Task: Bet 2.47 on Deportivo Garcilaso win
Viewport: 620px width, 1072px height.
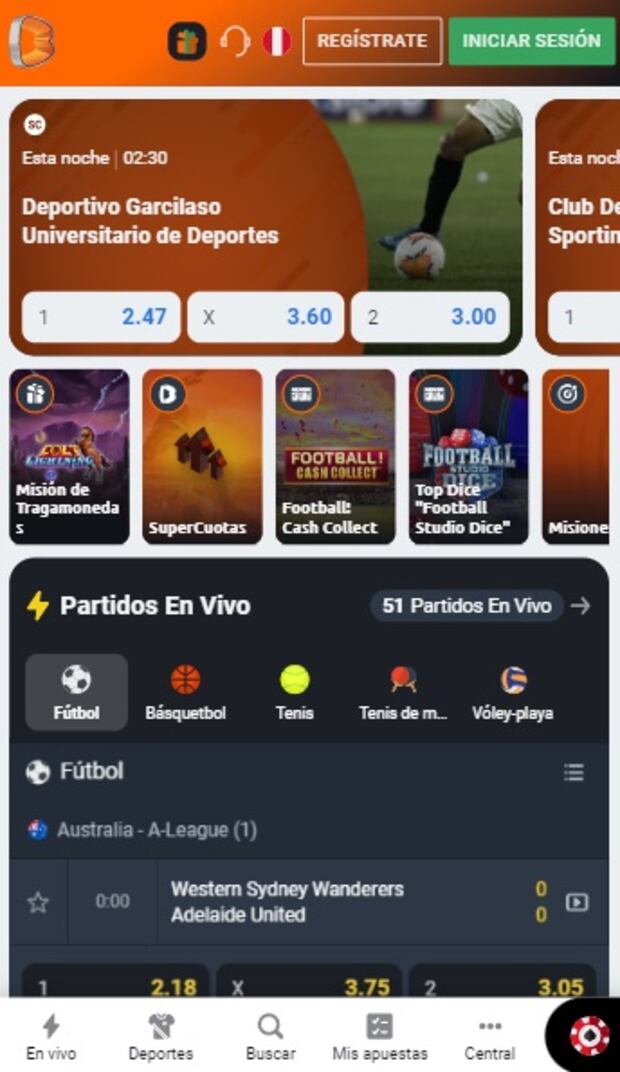Action: pyautogui.click(x=101, y=317)
